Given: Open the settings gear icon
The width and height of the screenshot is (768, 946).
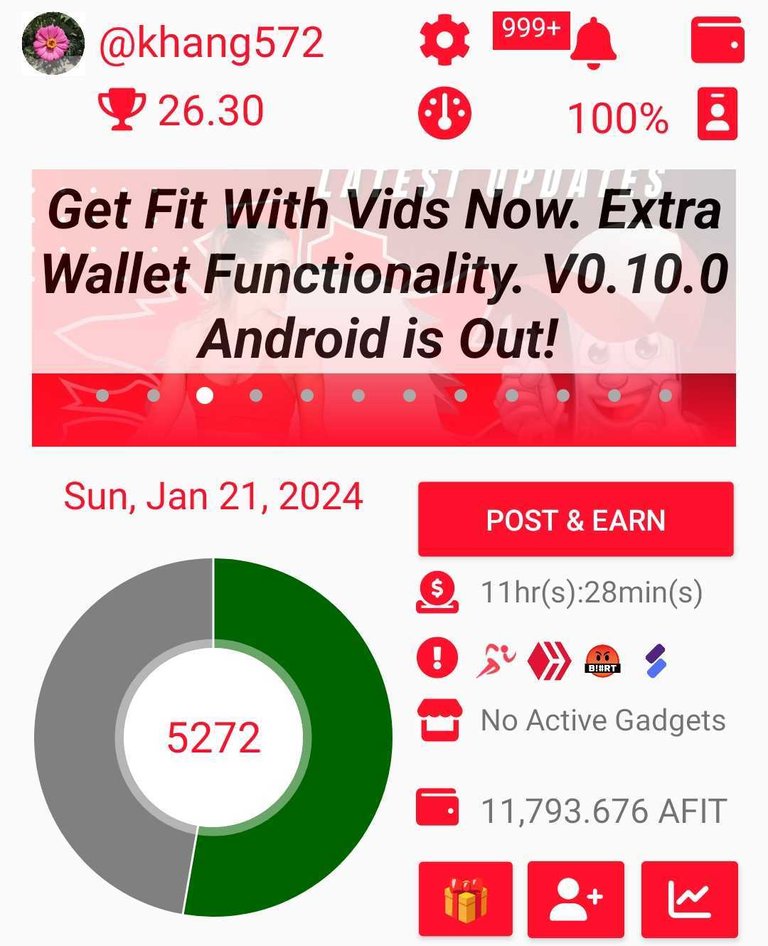Looking at the screenshot, I should 445,41.
